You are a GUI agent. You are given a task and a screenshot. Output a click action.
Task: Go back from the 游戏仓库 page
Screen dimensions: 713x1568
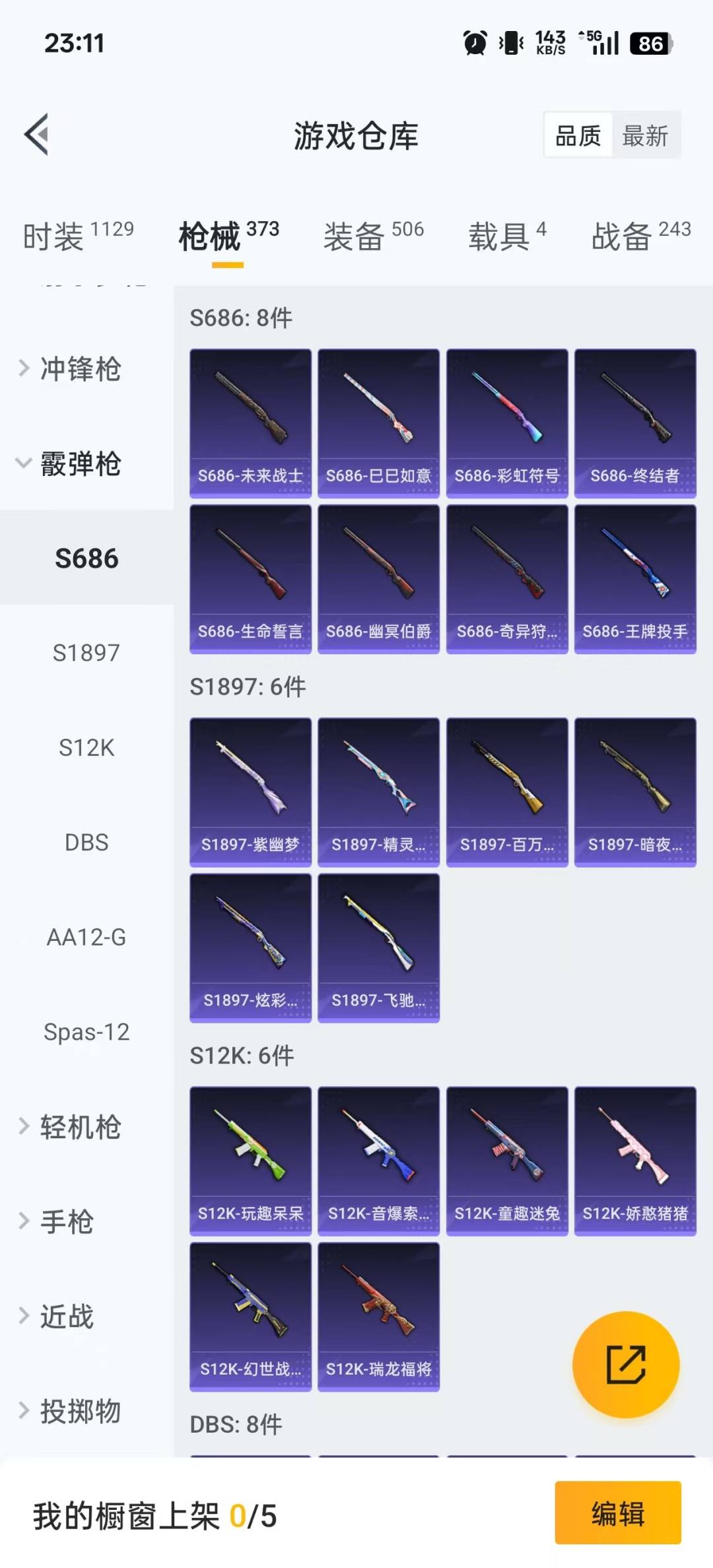point(37,135)
